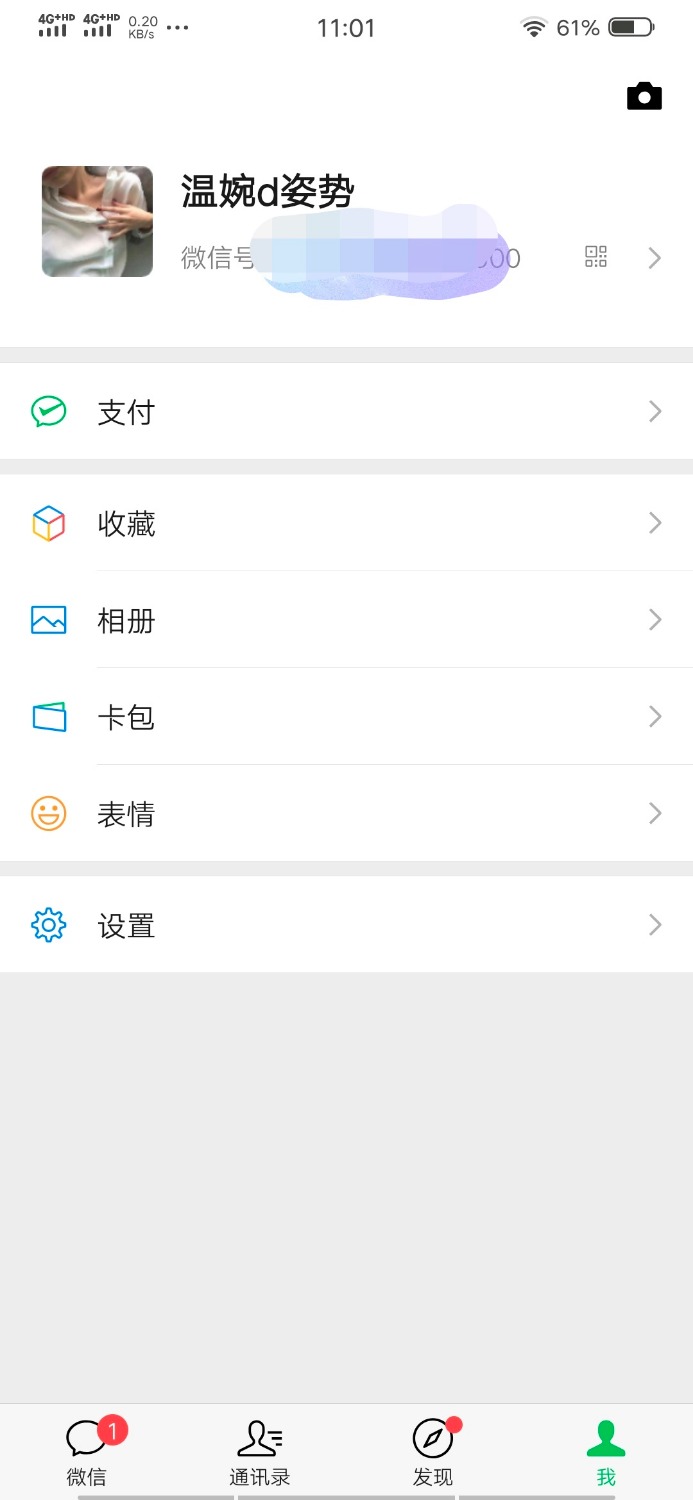Tap the profile avatar picture
The image size is (693, 1500).
click(x=97, y=221)
